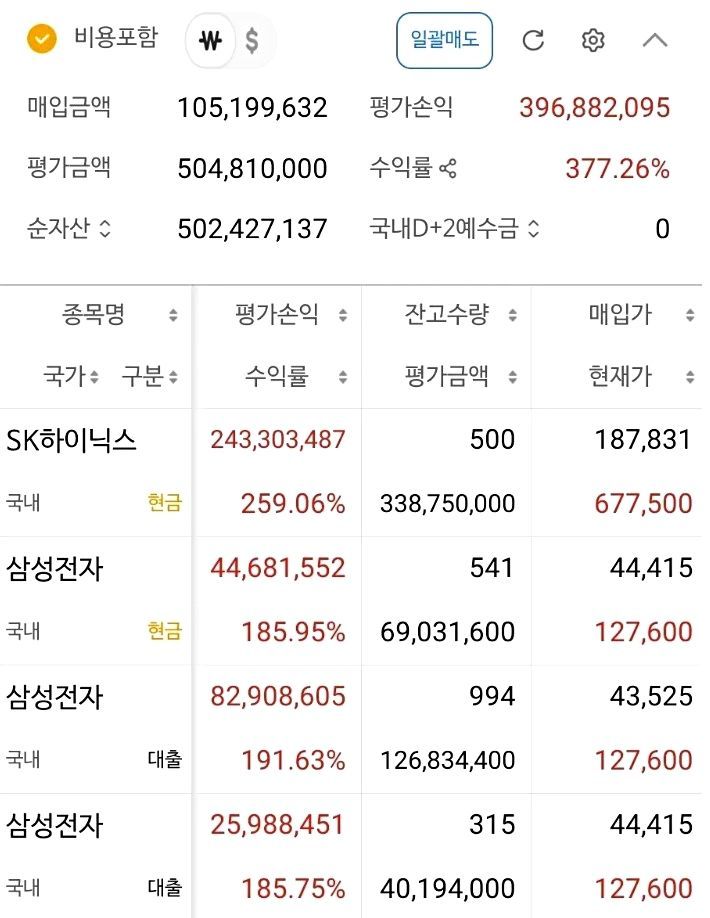The height and width of the screenshot is (918, 710).
Task: Change the 국내D+2예수금 display option
Action: point(533,229)
